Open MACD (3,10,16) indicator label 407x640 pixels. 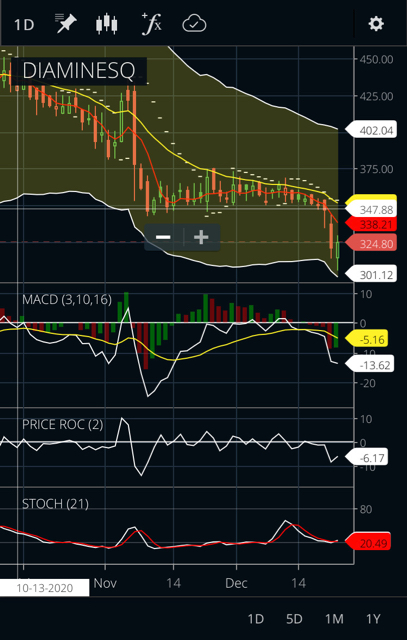(x=67, y=300)
